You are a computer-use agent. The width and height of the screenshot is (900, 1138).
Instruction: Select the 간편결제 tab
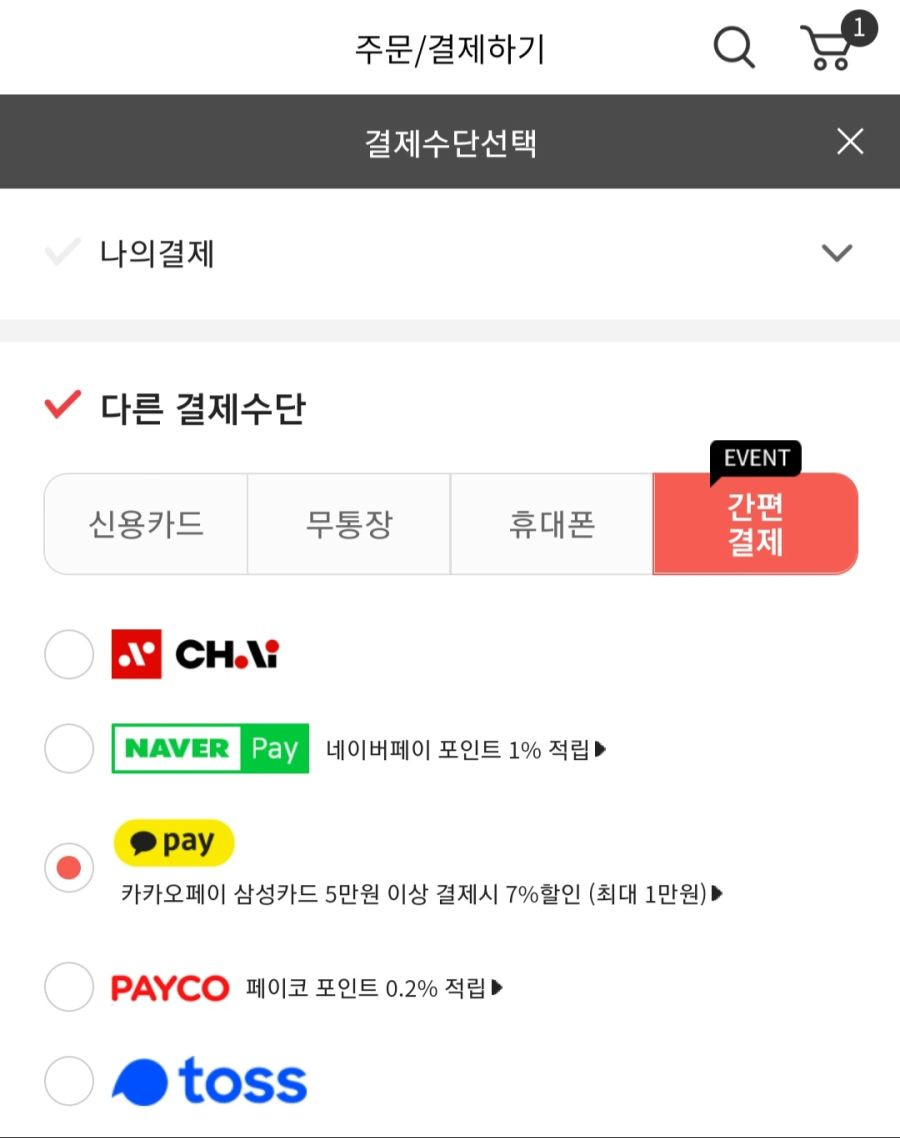(x=755, y=524)
